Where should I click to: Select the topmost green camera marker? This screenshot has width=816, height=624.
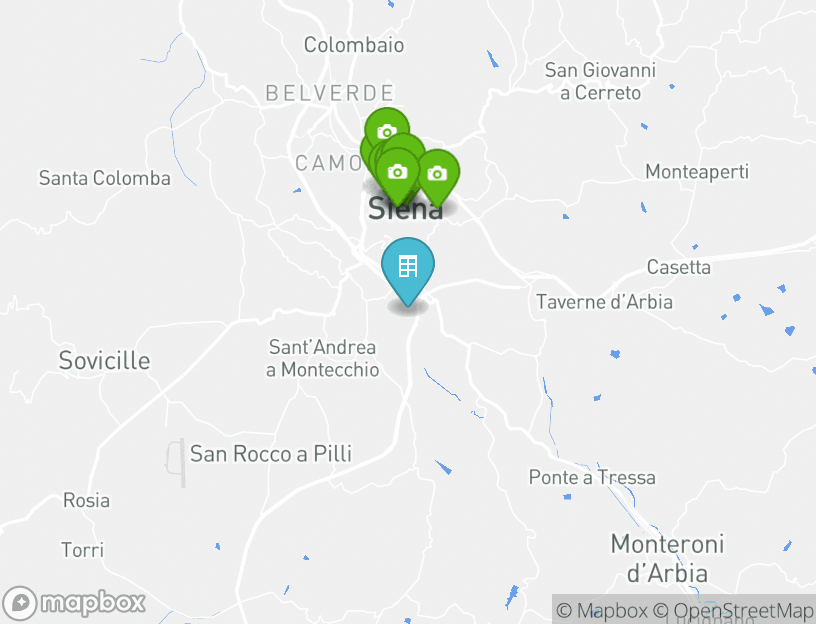tap(387, 131)
